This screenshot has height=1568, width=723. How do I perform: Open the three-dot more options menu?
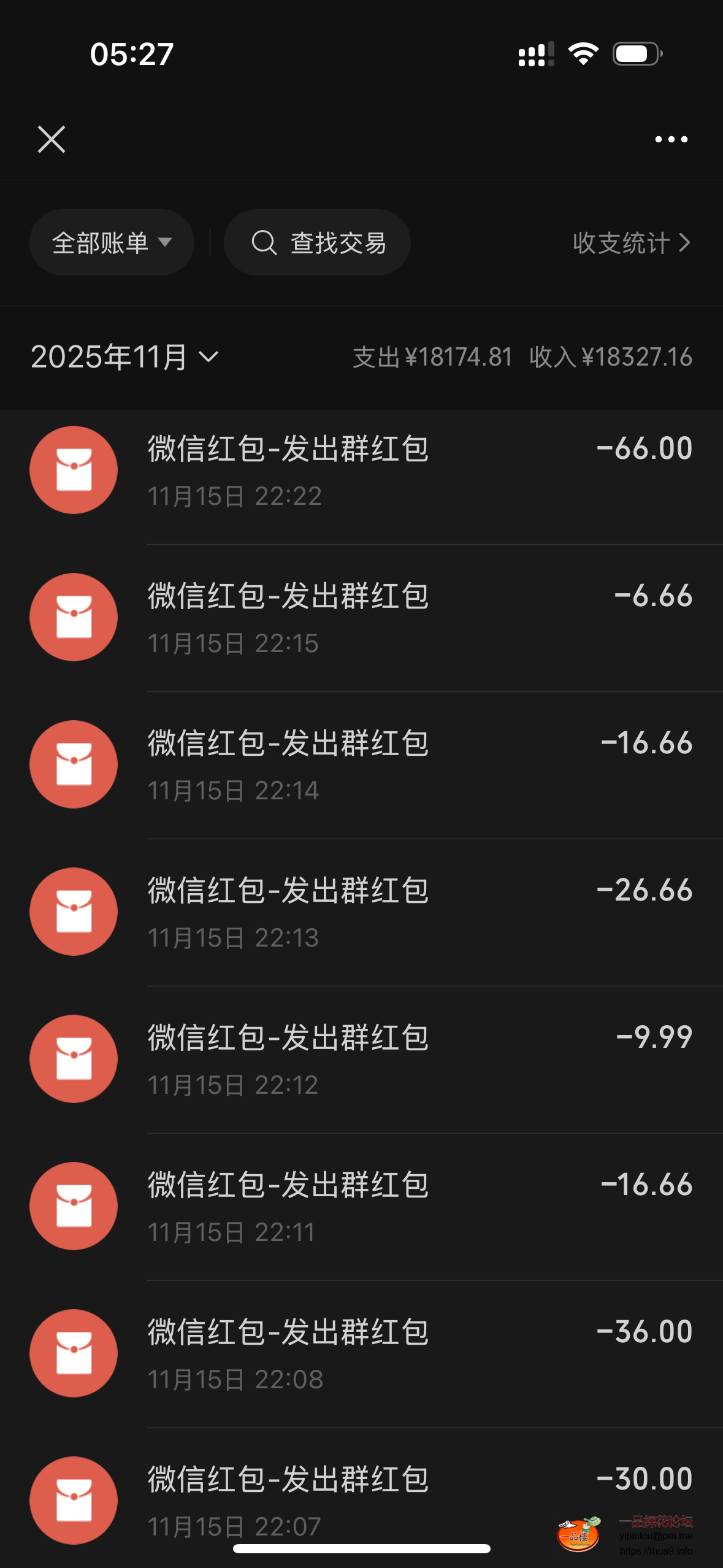pyautogui.click(x=671, y=139)
